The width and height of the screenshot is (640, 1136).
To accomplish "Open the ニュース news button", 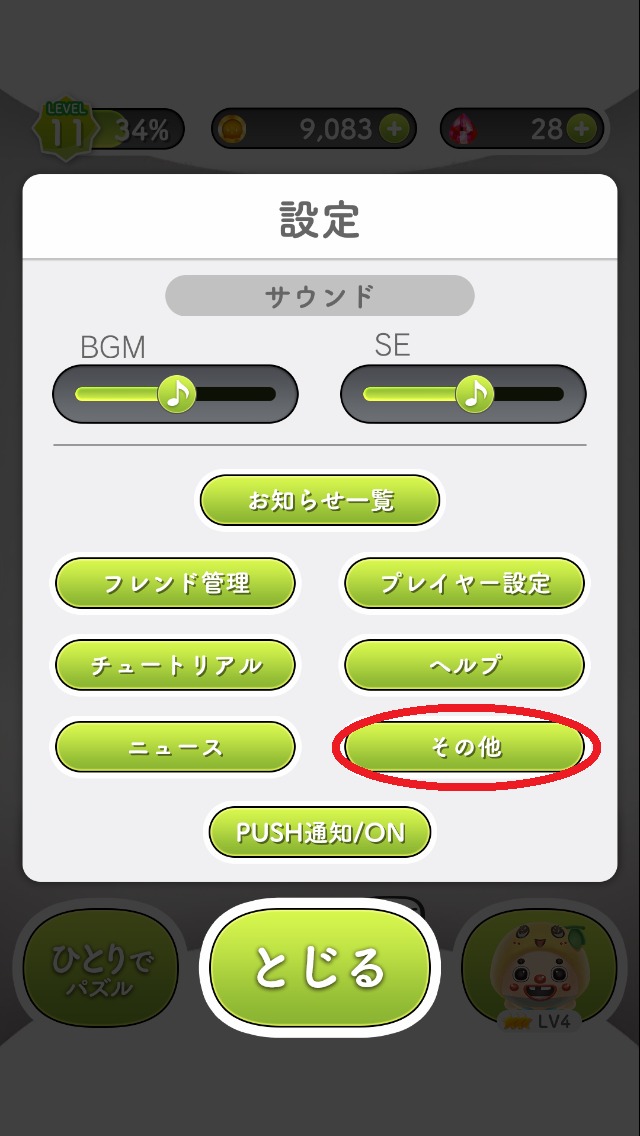I will click(x=175, y=747).
